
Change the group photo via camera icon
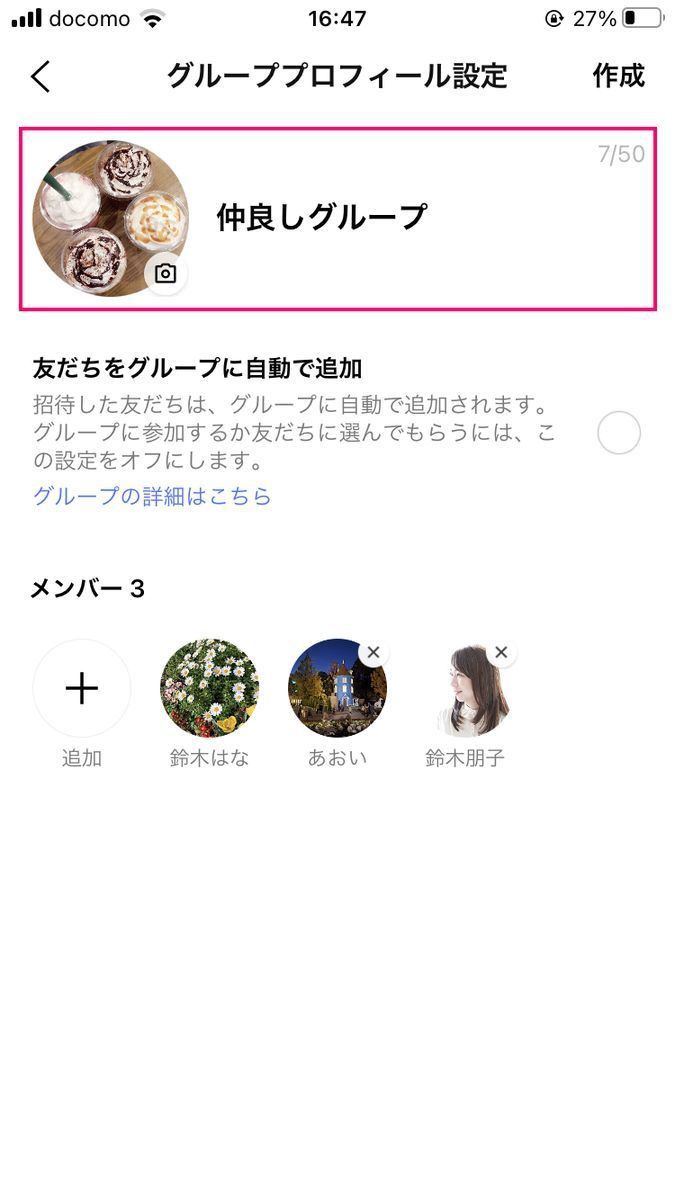click(166, 273)
